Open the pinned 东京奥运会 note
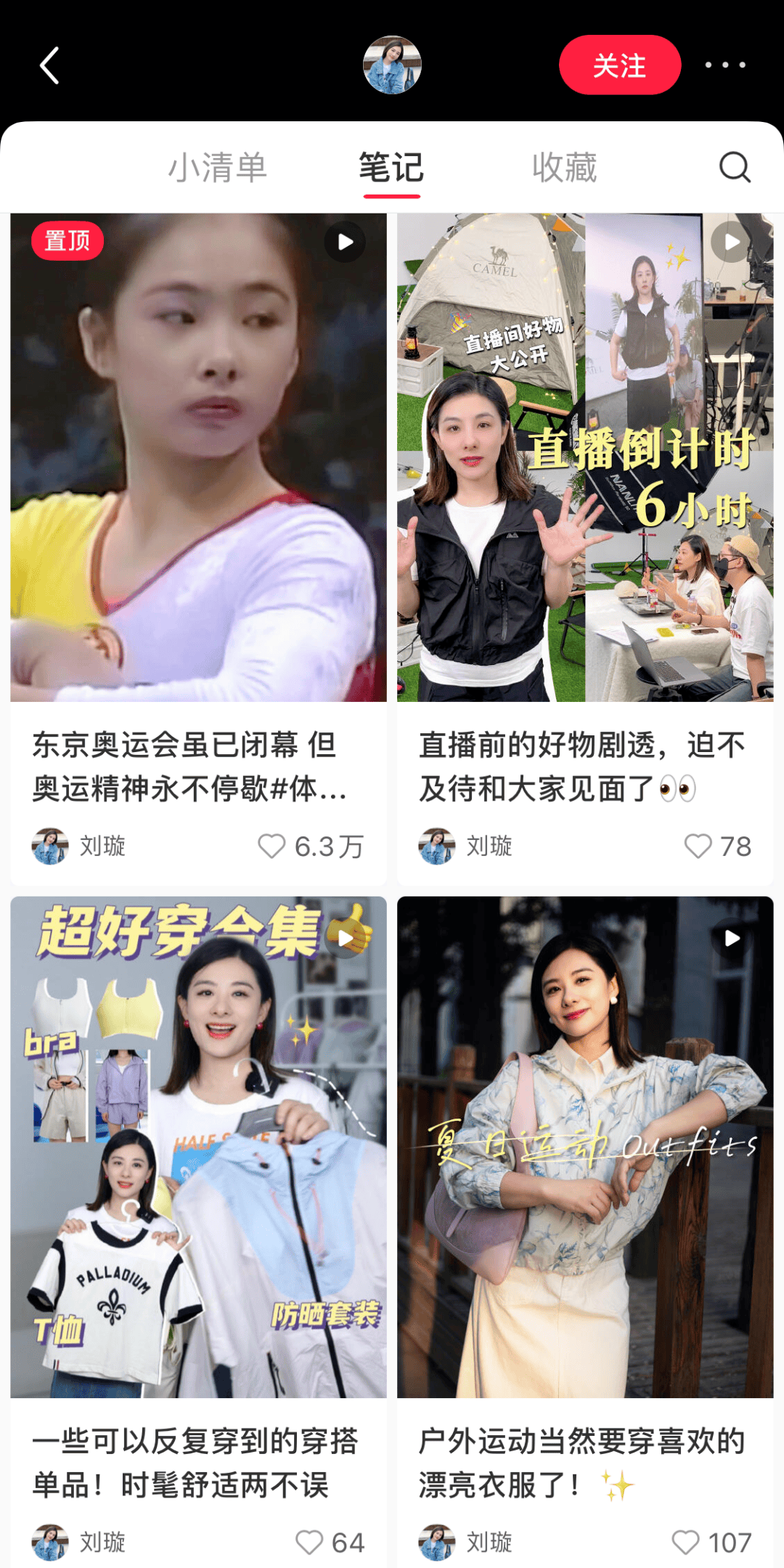 click(198, 457)
